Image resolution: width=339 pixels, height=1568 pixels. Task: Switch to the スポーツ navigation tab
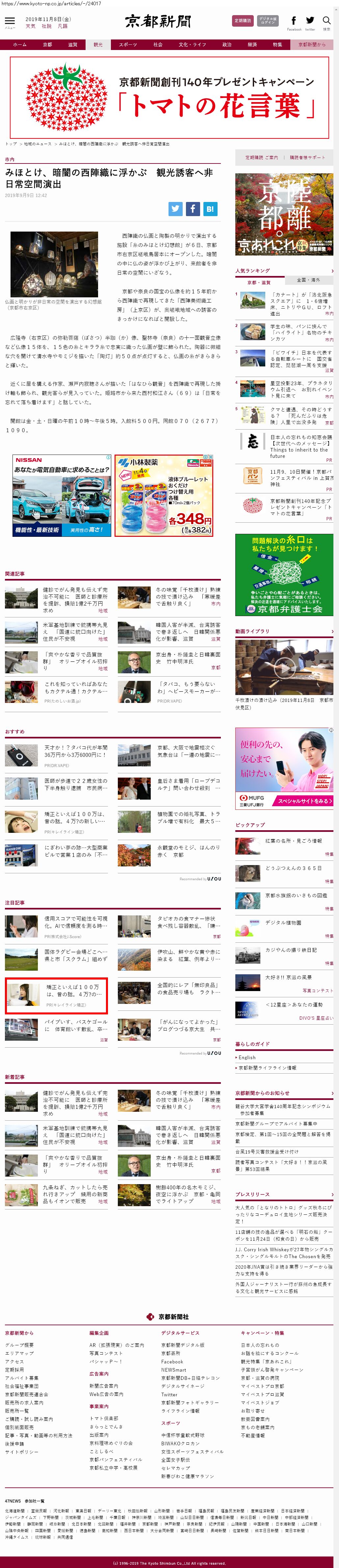coord(128,44)
